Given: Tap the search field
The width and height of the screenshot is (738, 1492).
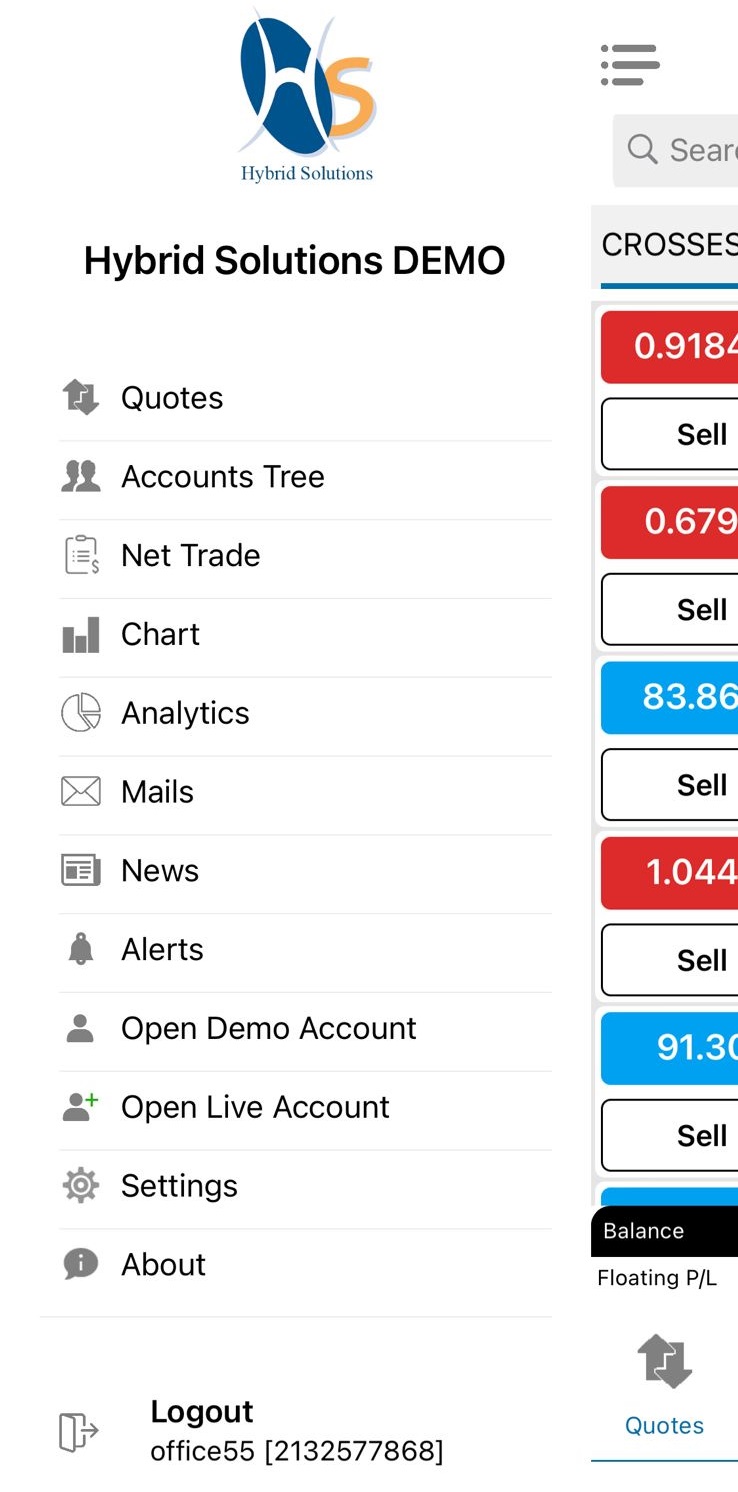Looking at the screenshot, I should coord(676,151).
